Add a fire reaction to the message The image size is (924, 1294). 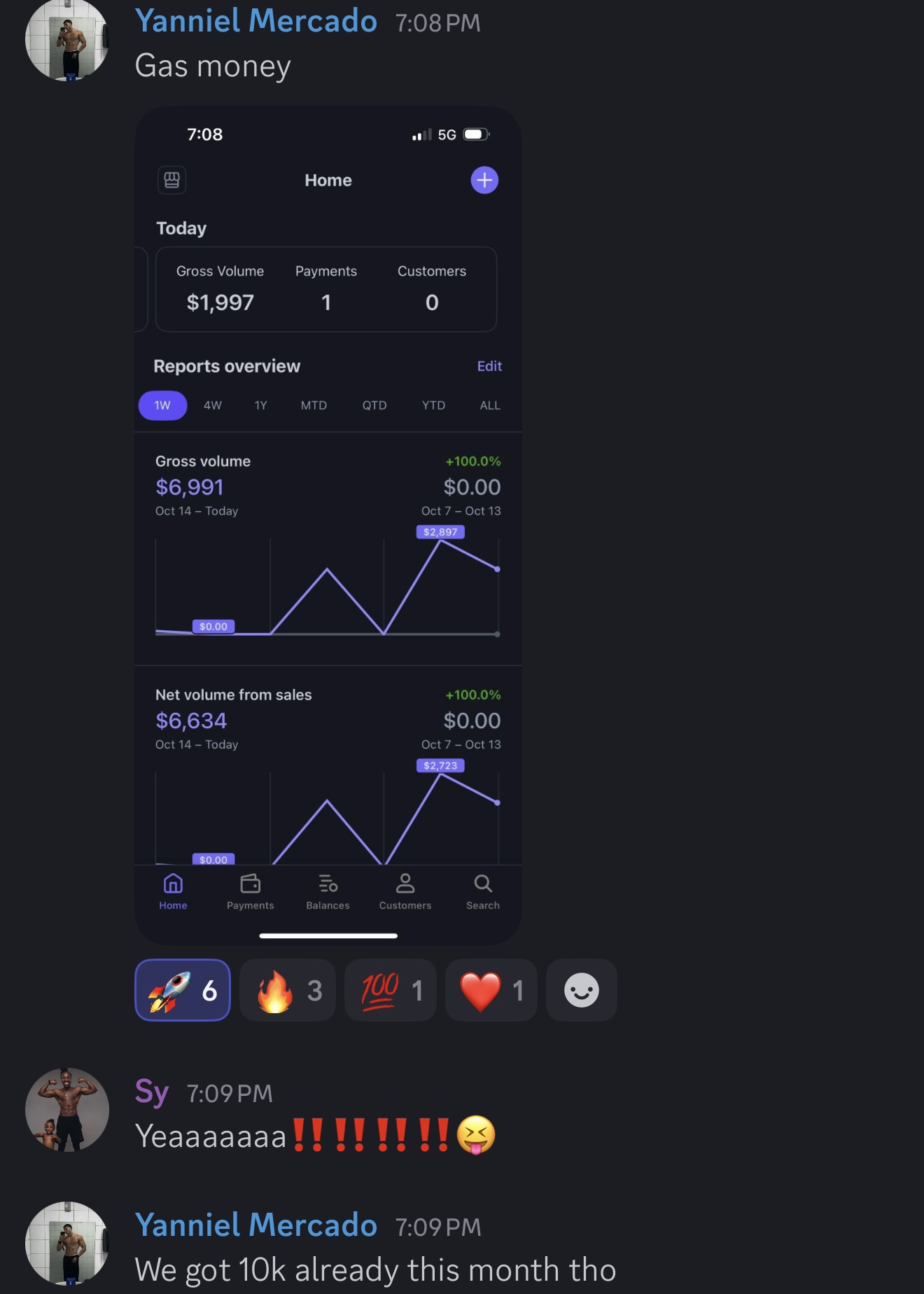[x=288, y=990]
